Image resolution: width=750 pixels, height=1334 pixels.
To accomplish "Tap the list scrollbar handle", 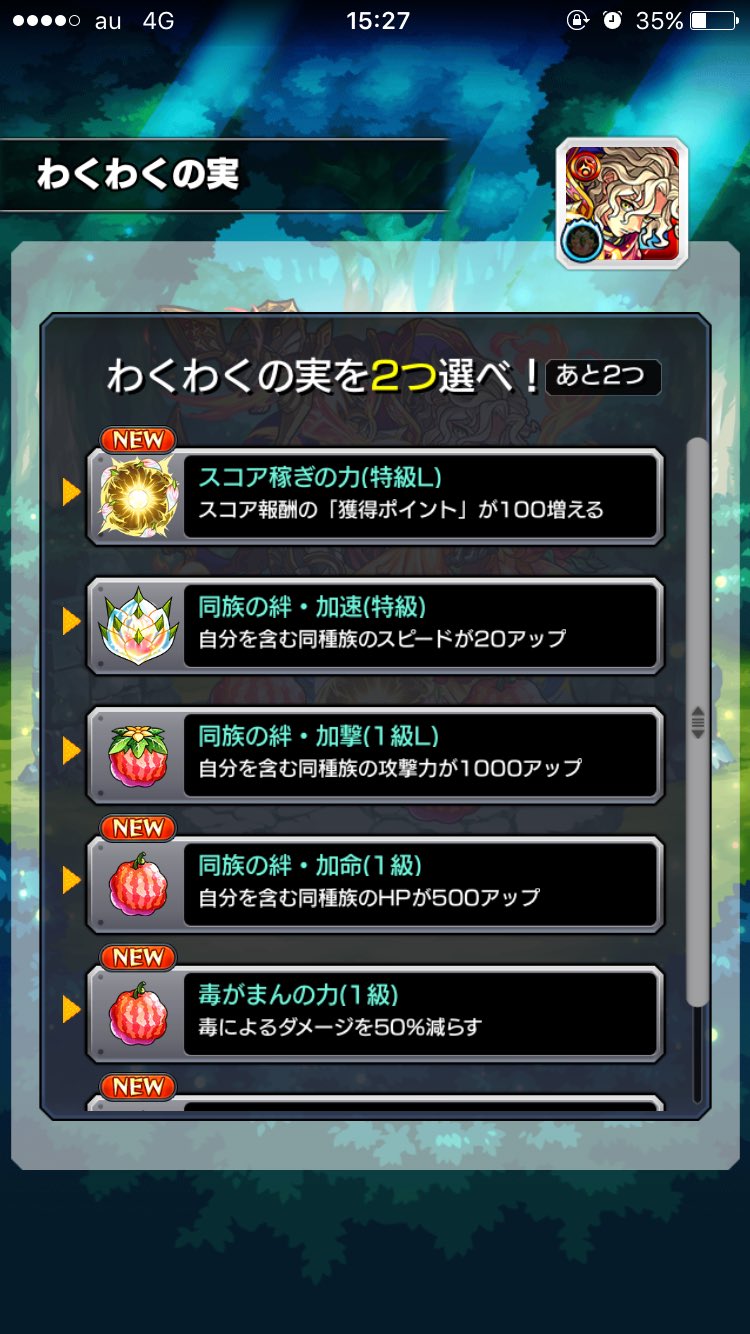I will 698,722.
